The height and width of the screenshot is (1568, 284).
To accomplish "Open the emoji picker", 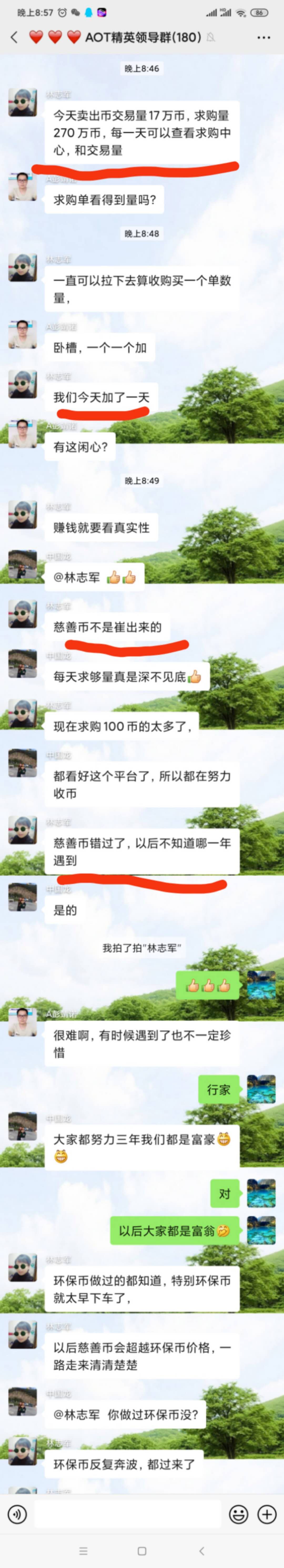I will point(238,1514).
